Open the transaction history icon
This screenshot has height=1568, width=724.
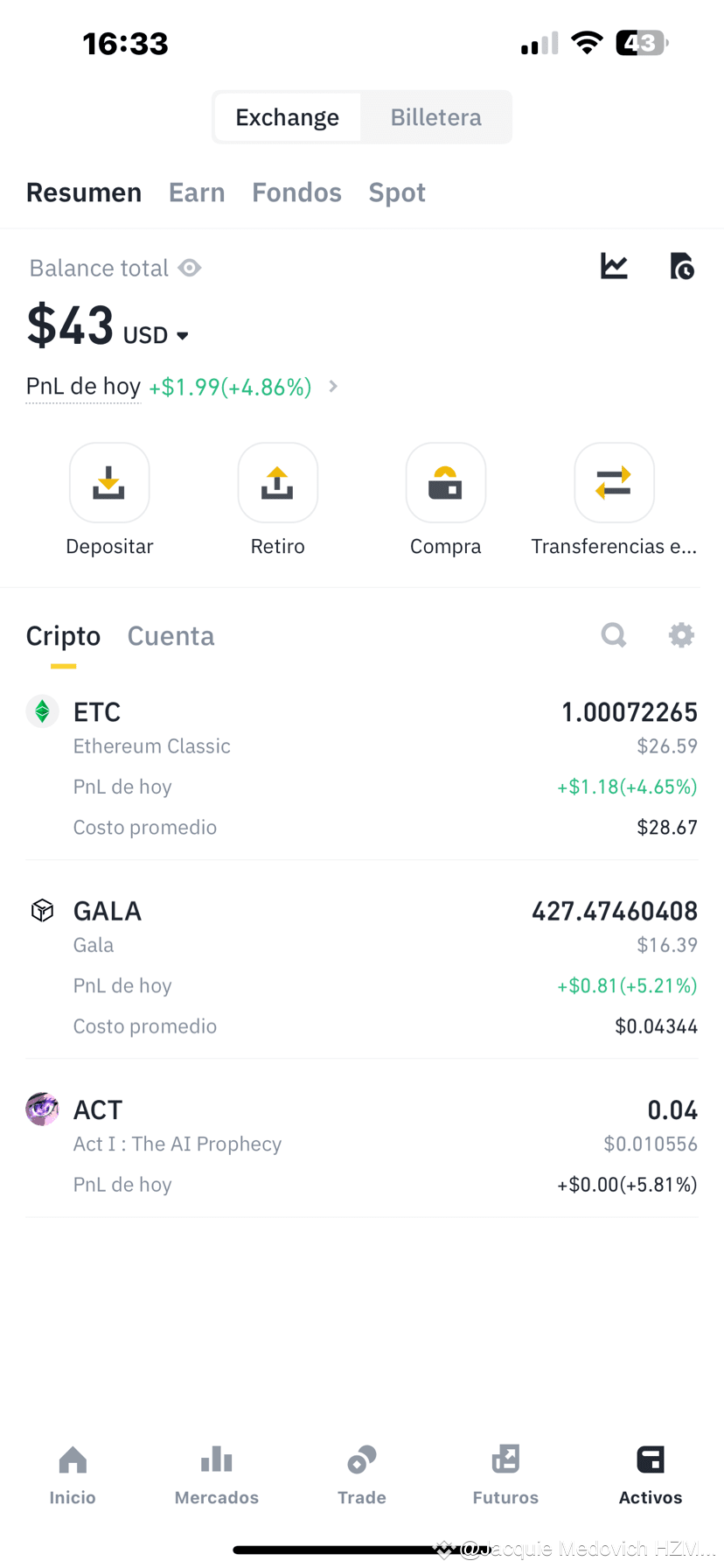(681, 266)
